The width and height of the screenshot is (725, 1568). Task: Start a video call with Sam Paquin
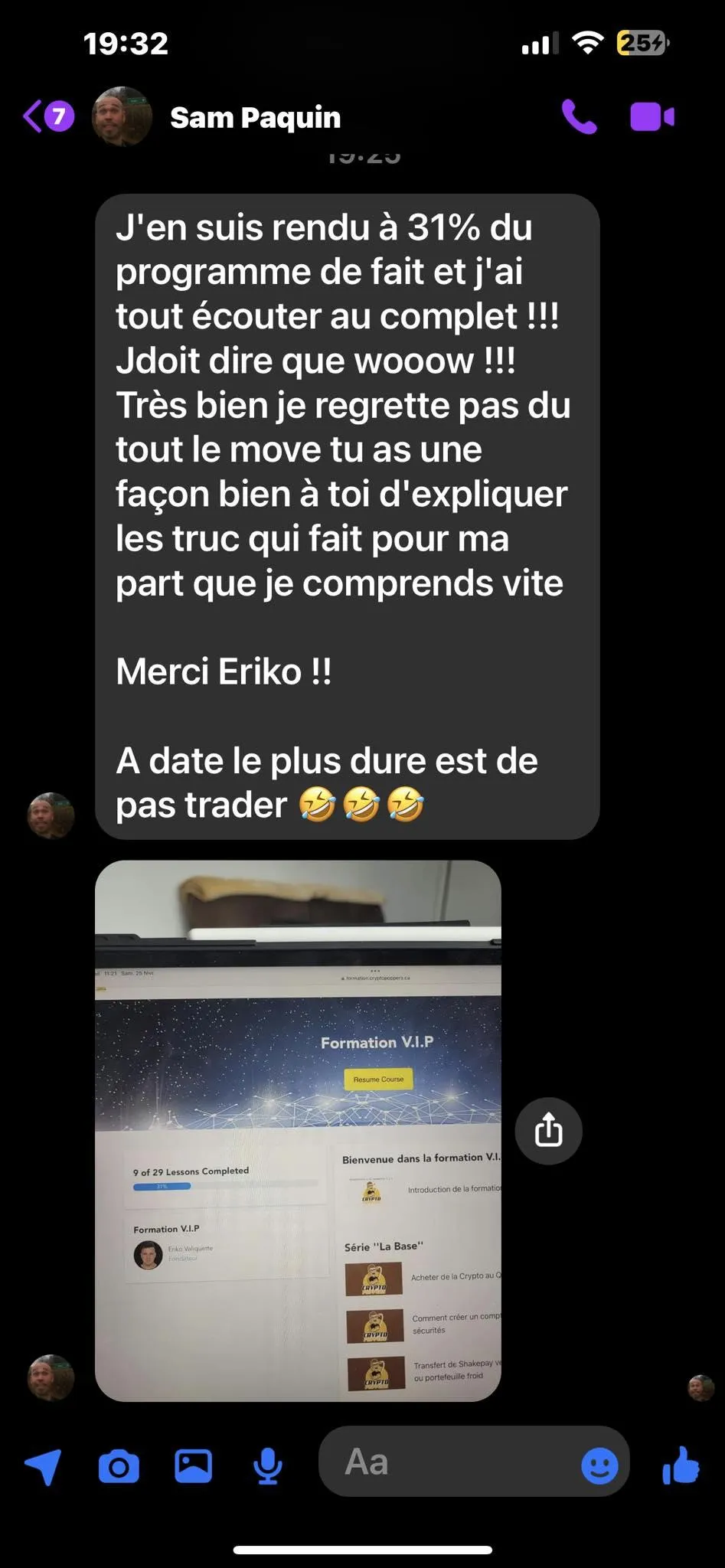click(652, 117)
